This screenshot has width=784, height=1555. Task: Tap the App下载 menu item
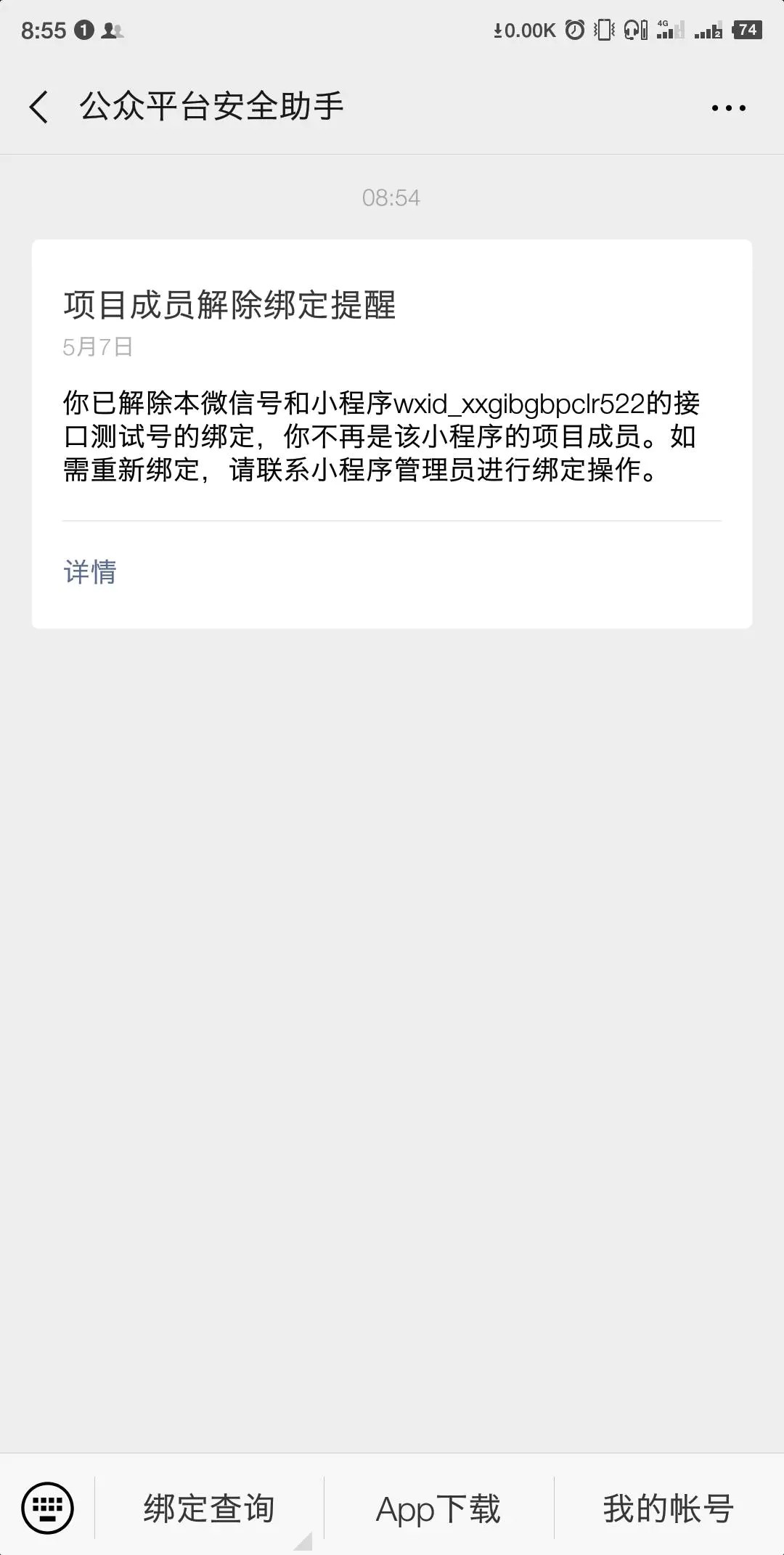pyautogui.click(x=438, y=1509)
